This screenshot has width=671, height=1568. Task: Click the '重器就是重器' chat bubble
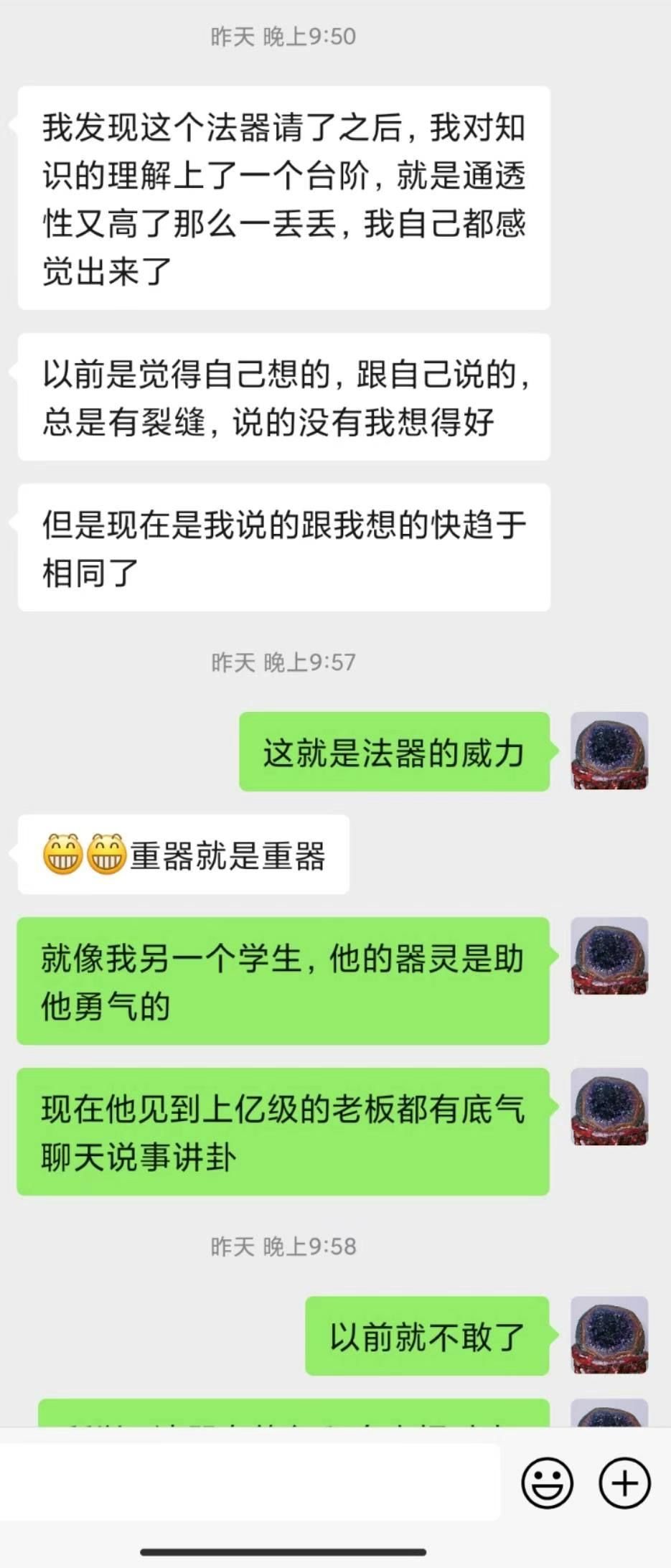(183, 855)
